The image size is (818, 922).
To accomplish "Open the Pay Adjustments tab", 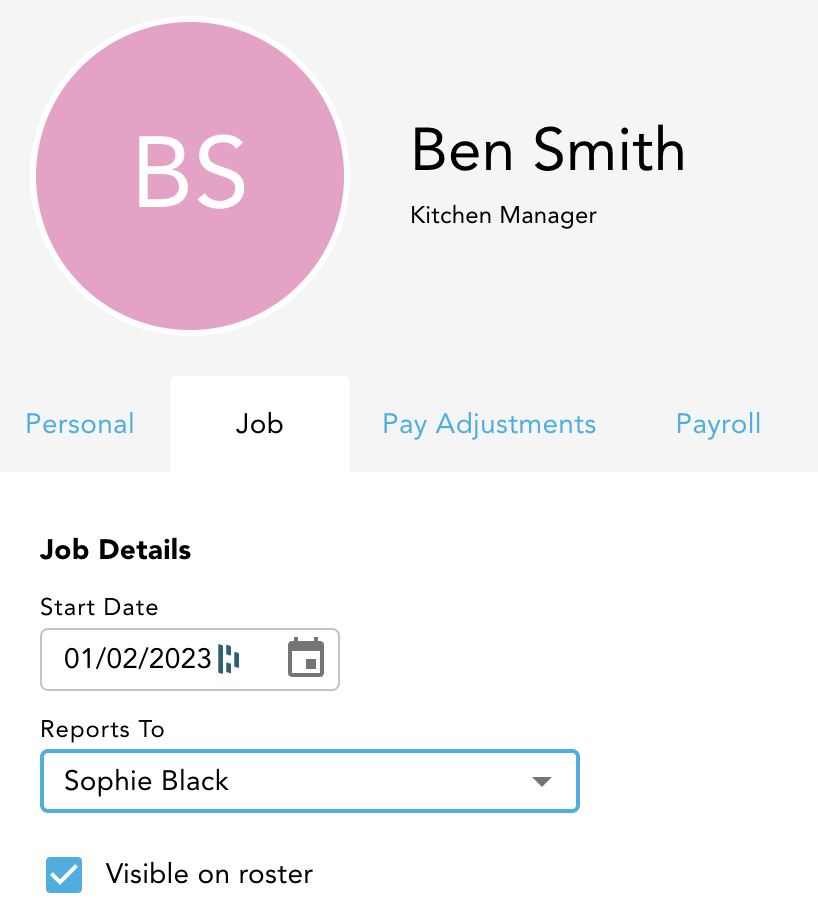I will pos(489,424).
